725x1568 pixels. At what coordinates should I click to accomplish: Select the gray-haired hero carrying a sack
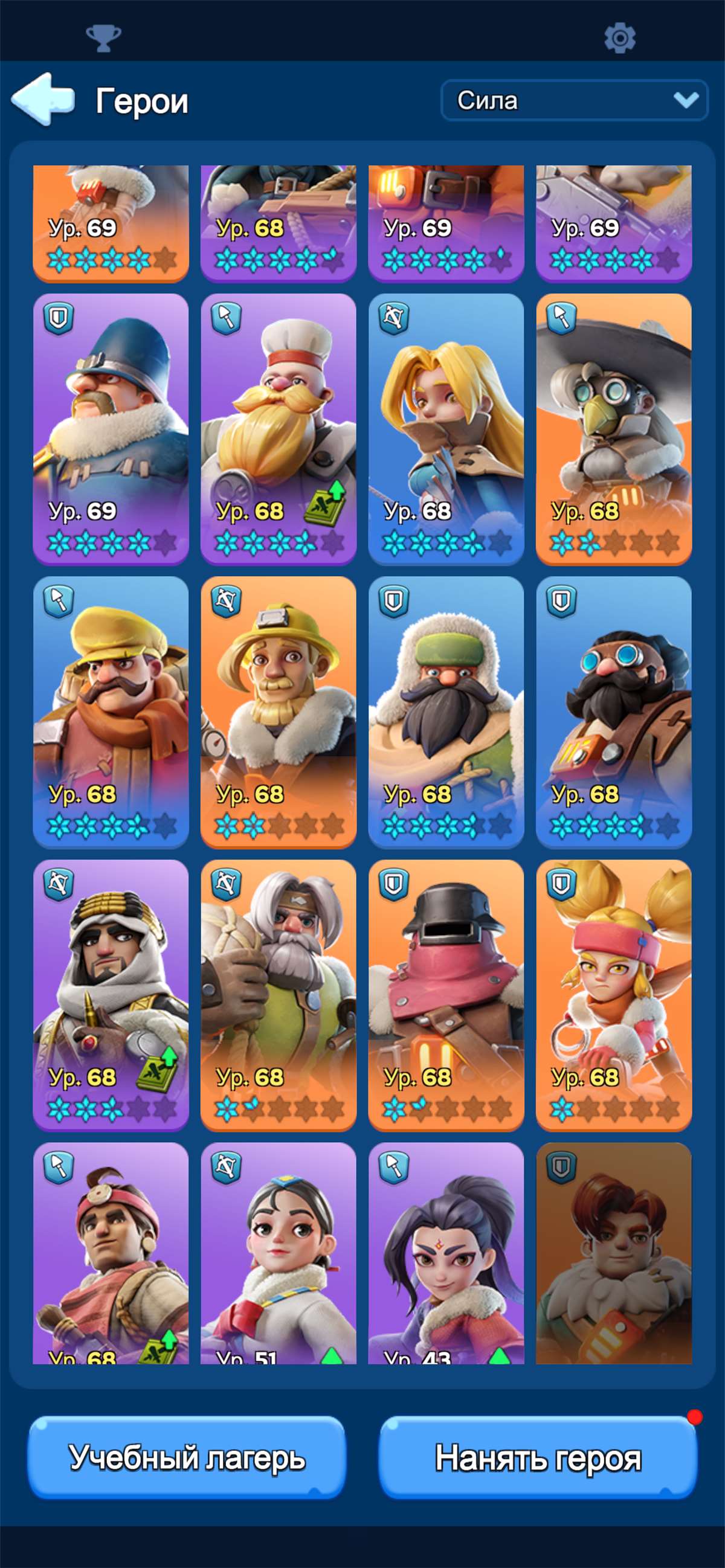[278, 995]
